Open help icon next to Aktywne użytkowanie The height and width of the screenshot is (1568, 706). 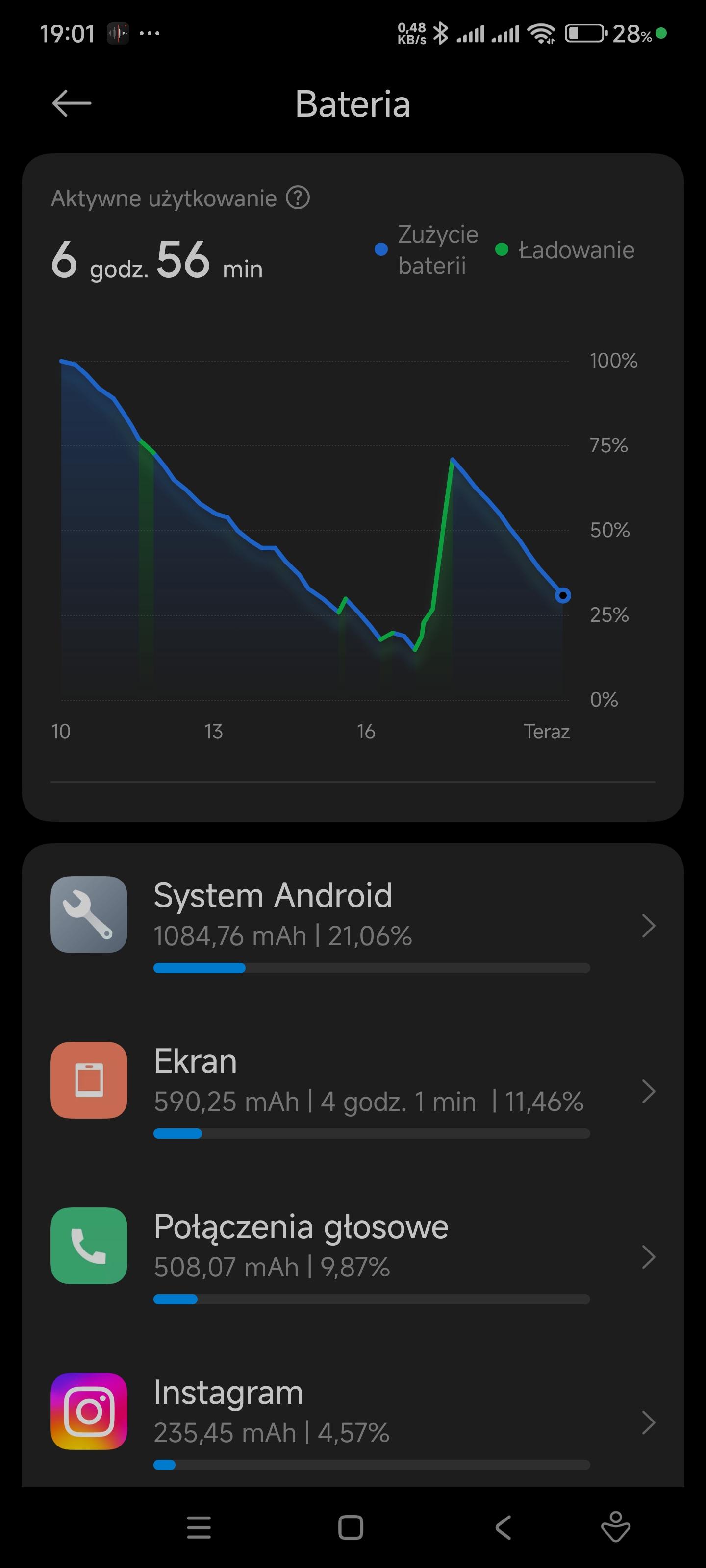click(x=298, y=198)
